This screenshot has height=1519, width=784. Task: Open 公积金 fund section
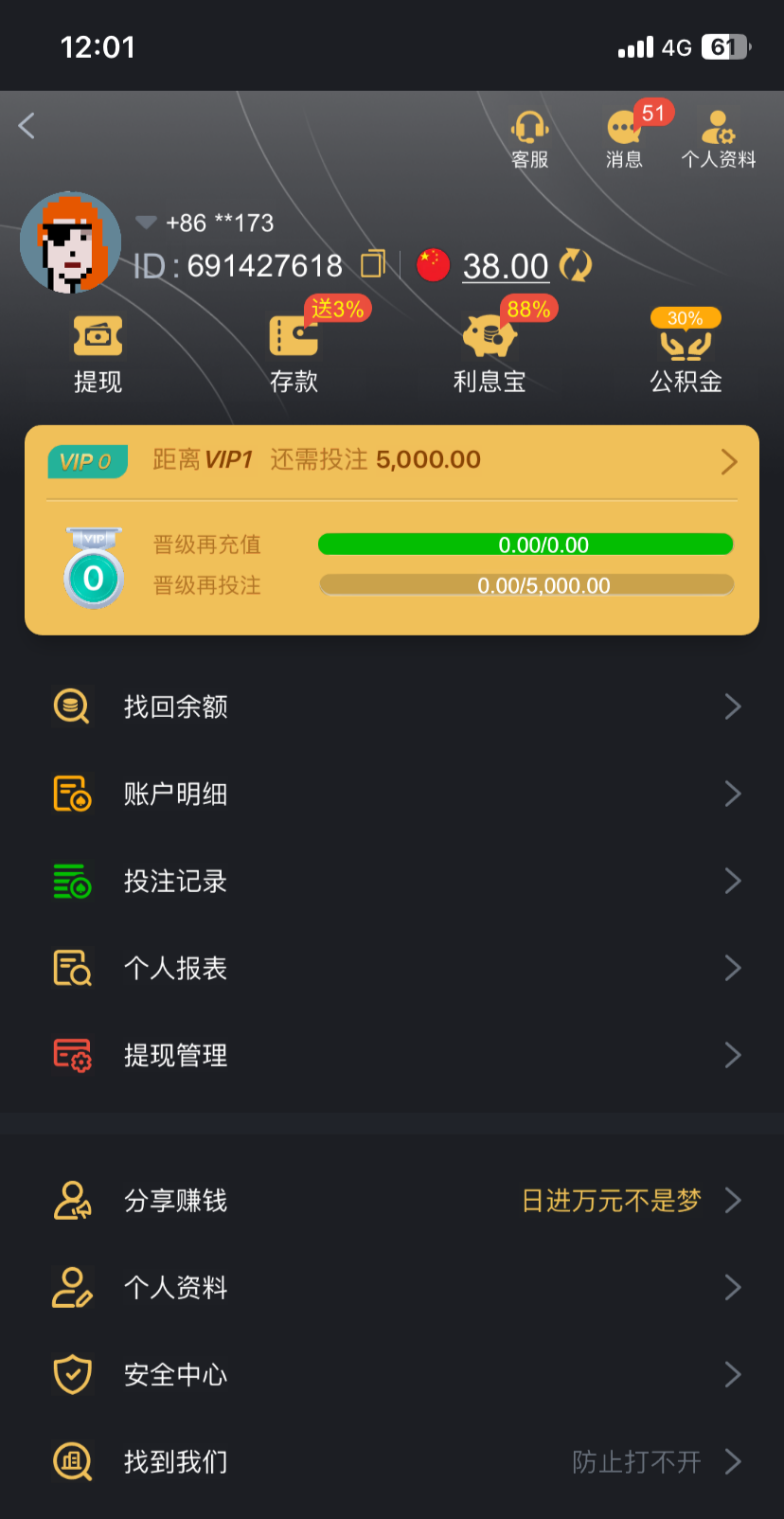(686, 354)
